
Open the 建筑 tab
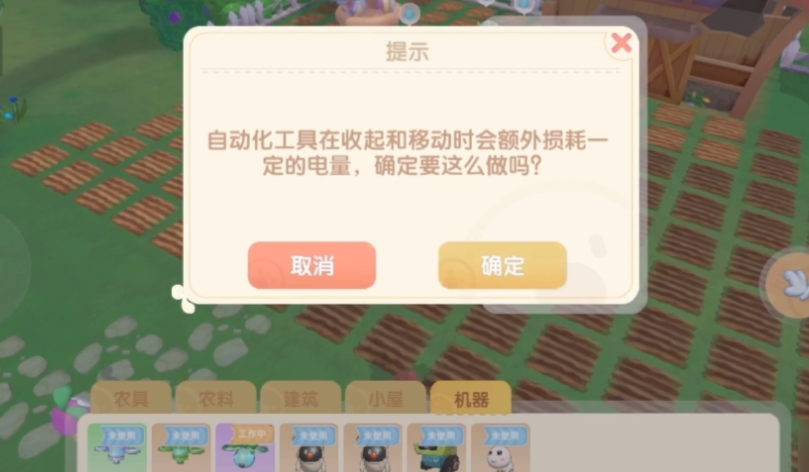(x=300, y=399)
